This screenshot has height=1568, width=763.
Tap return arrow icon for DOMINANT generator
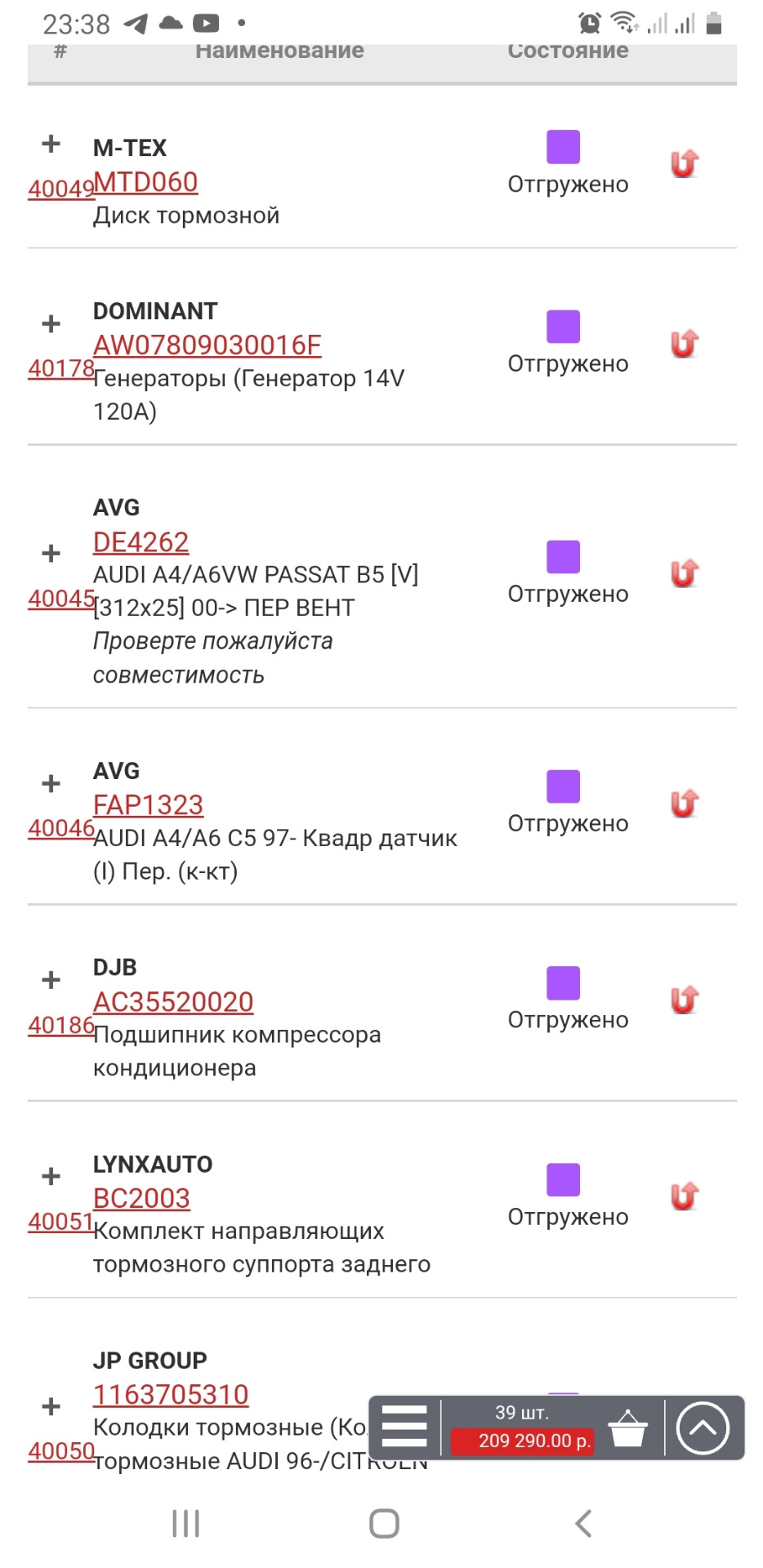684,344
